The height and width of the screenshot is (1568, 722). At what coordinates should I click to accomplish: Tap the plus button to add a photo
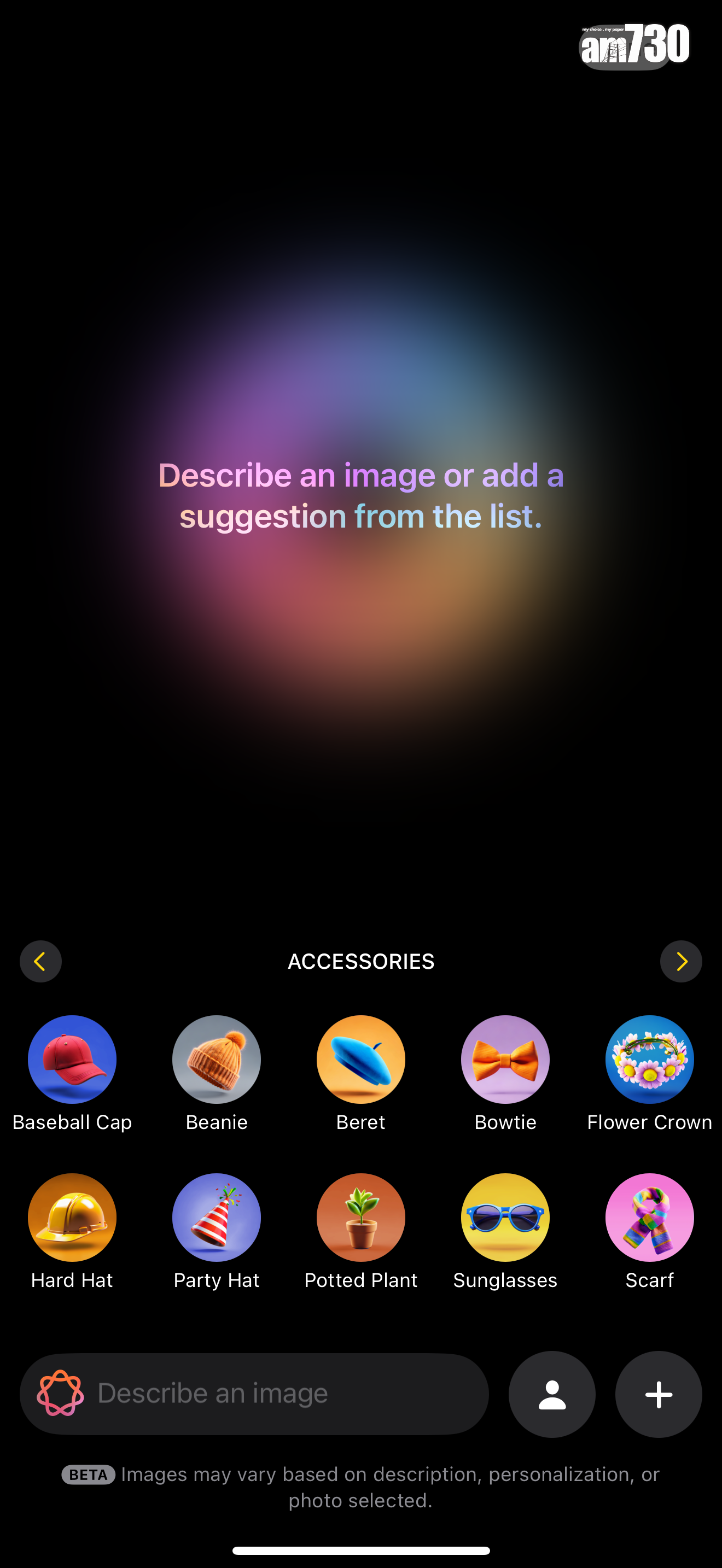tap(658, 1394)
